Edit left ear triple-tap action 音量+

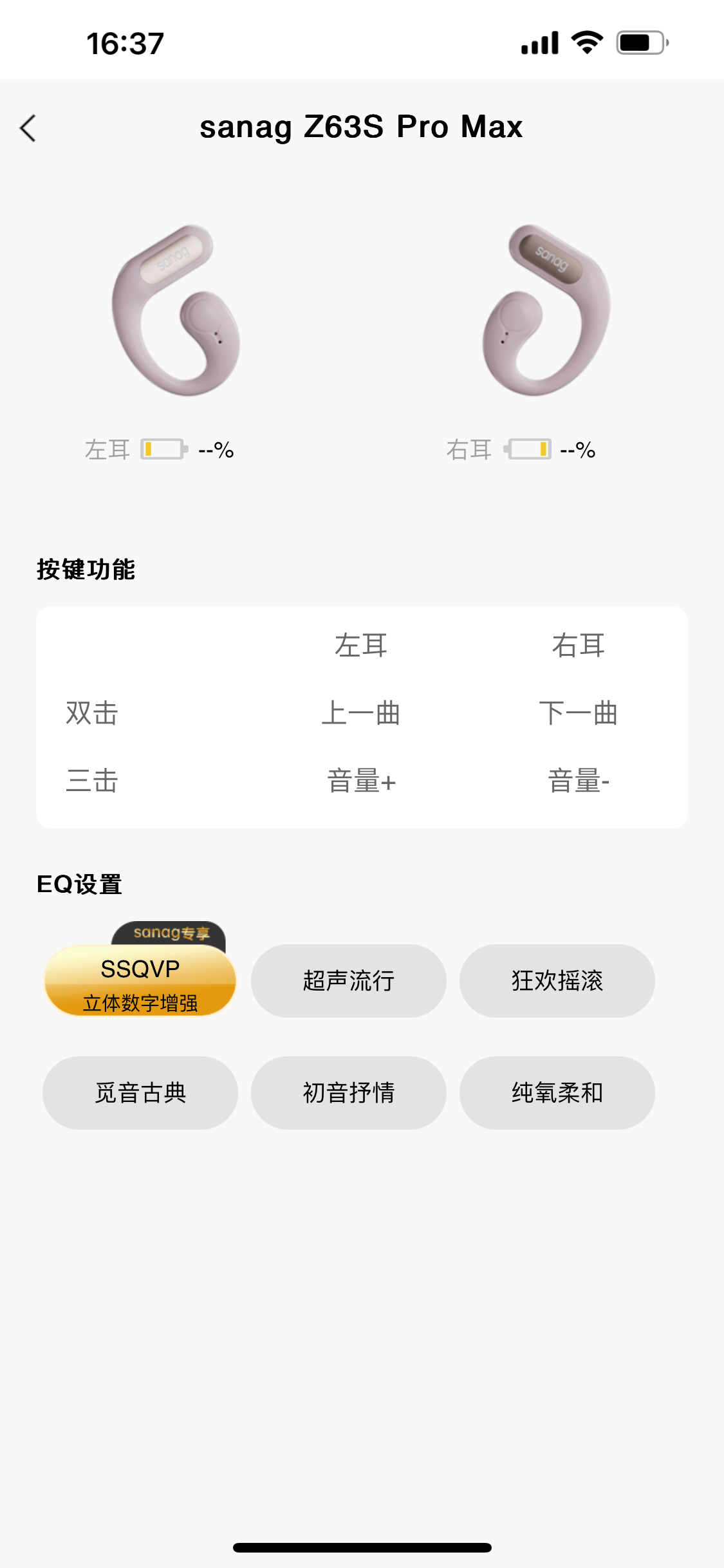click(361, 781)
